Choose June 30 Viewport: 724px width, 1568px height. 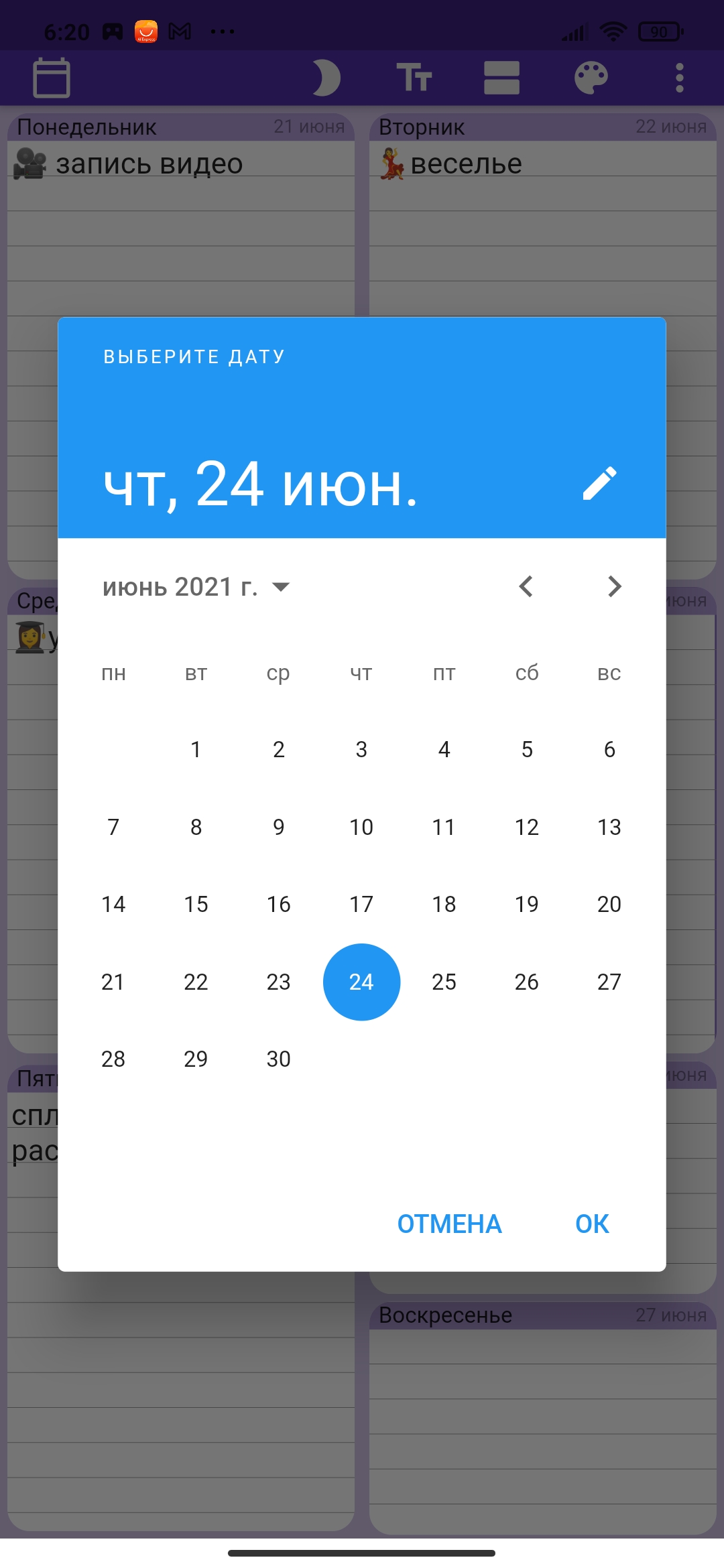(279, 1059)
